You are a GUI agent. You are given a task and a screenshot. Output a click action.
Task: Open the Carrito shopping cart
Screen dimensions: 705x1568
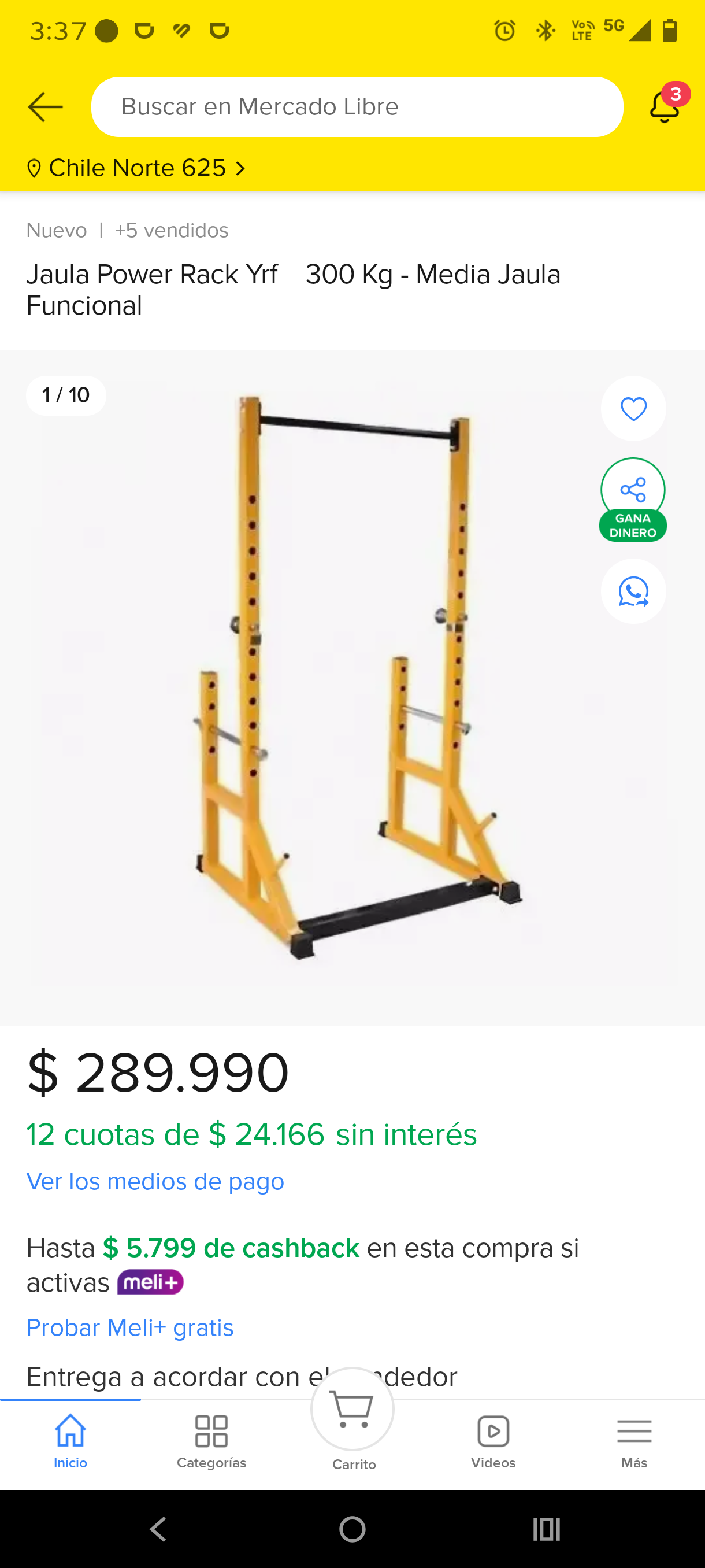[353, 1409]
